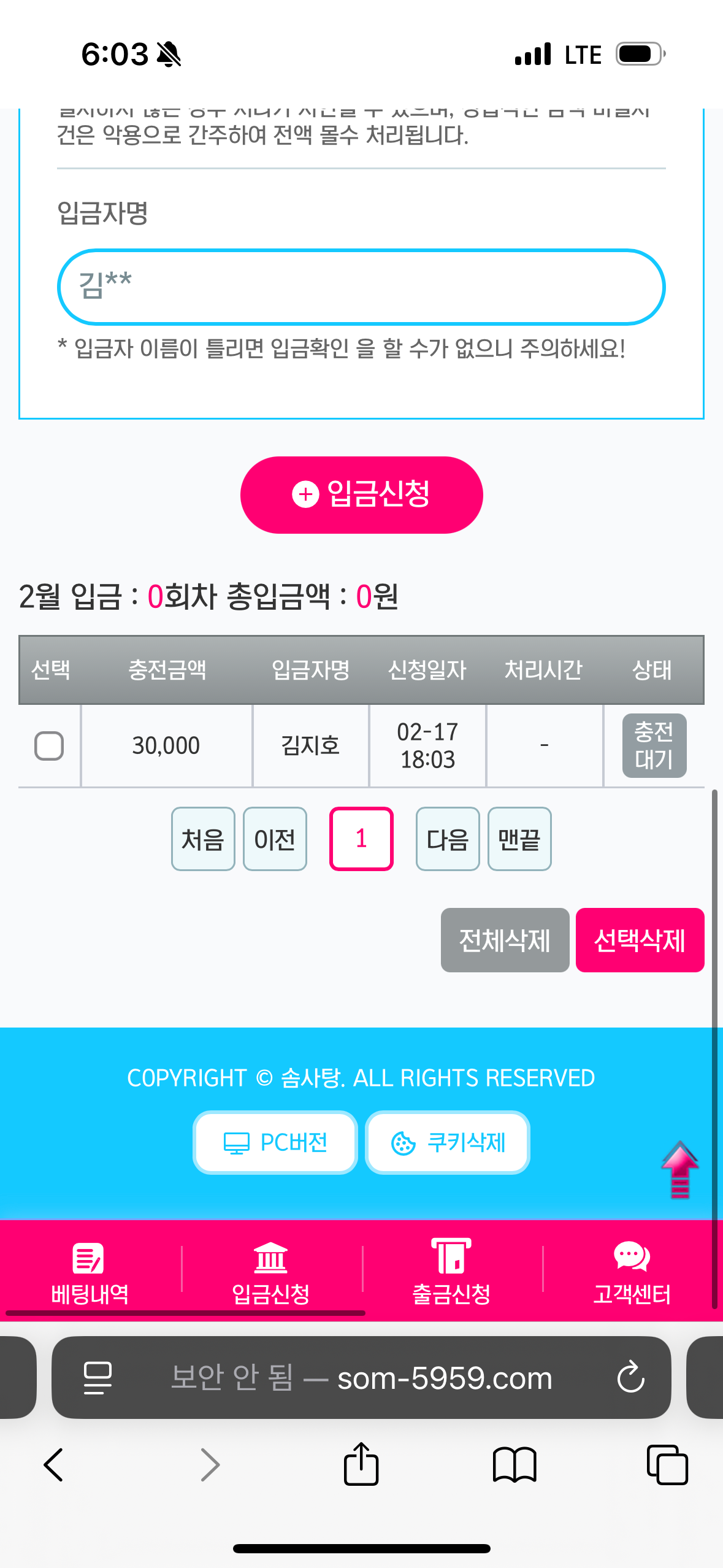Reload the page in the browser
Image resolution: width=723 pixels, height=1568 pixels.
[x=630, y=1378]
